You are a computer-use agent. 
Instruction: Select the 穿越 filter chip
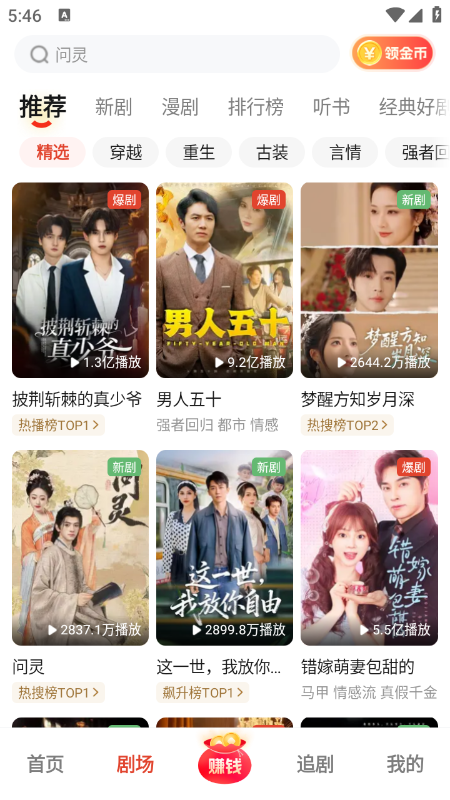pos(126,152)
